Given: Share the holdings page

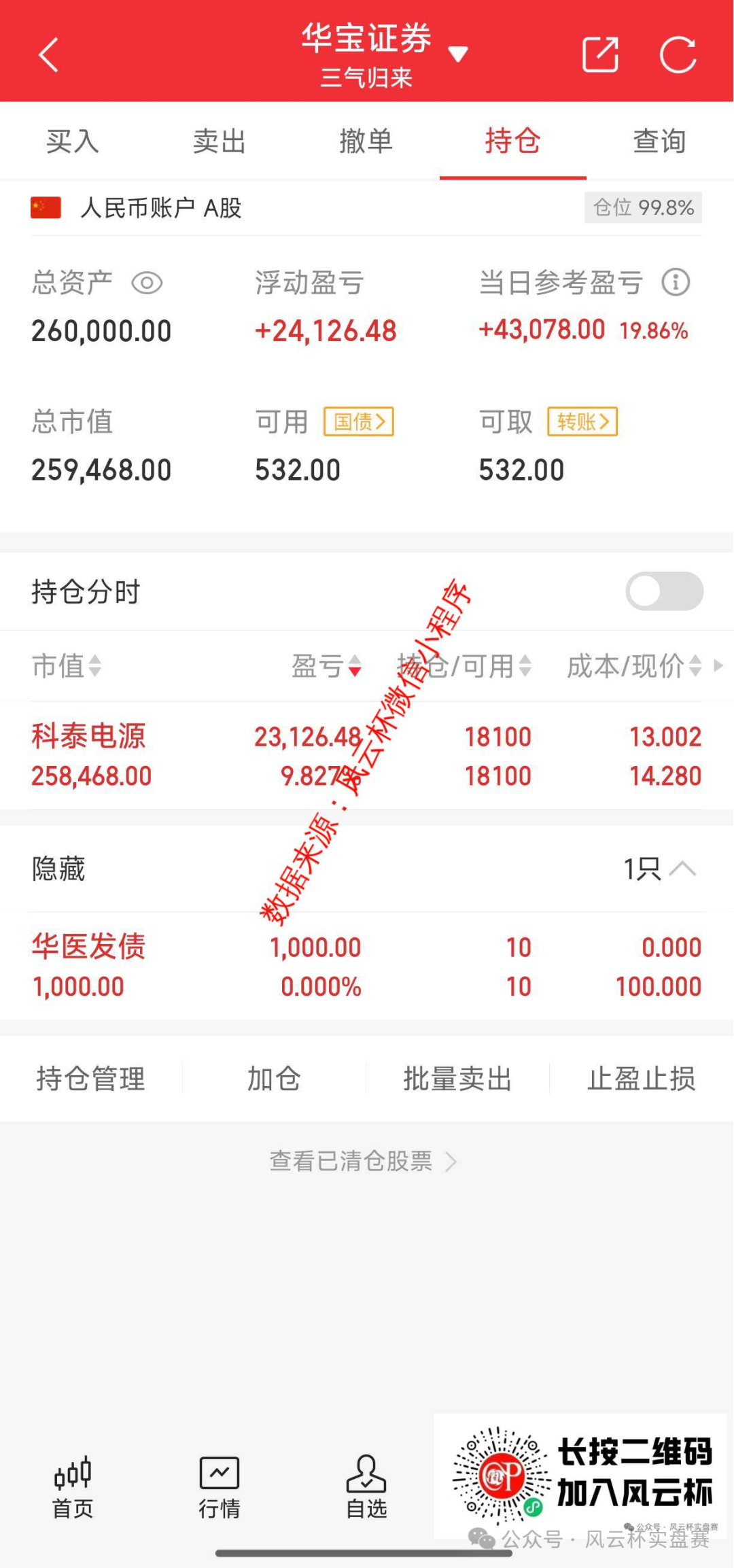Looking at the screenshot, I should [600, 54].
